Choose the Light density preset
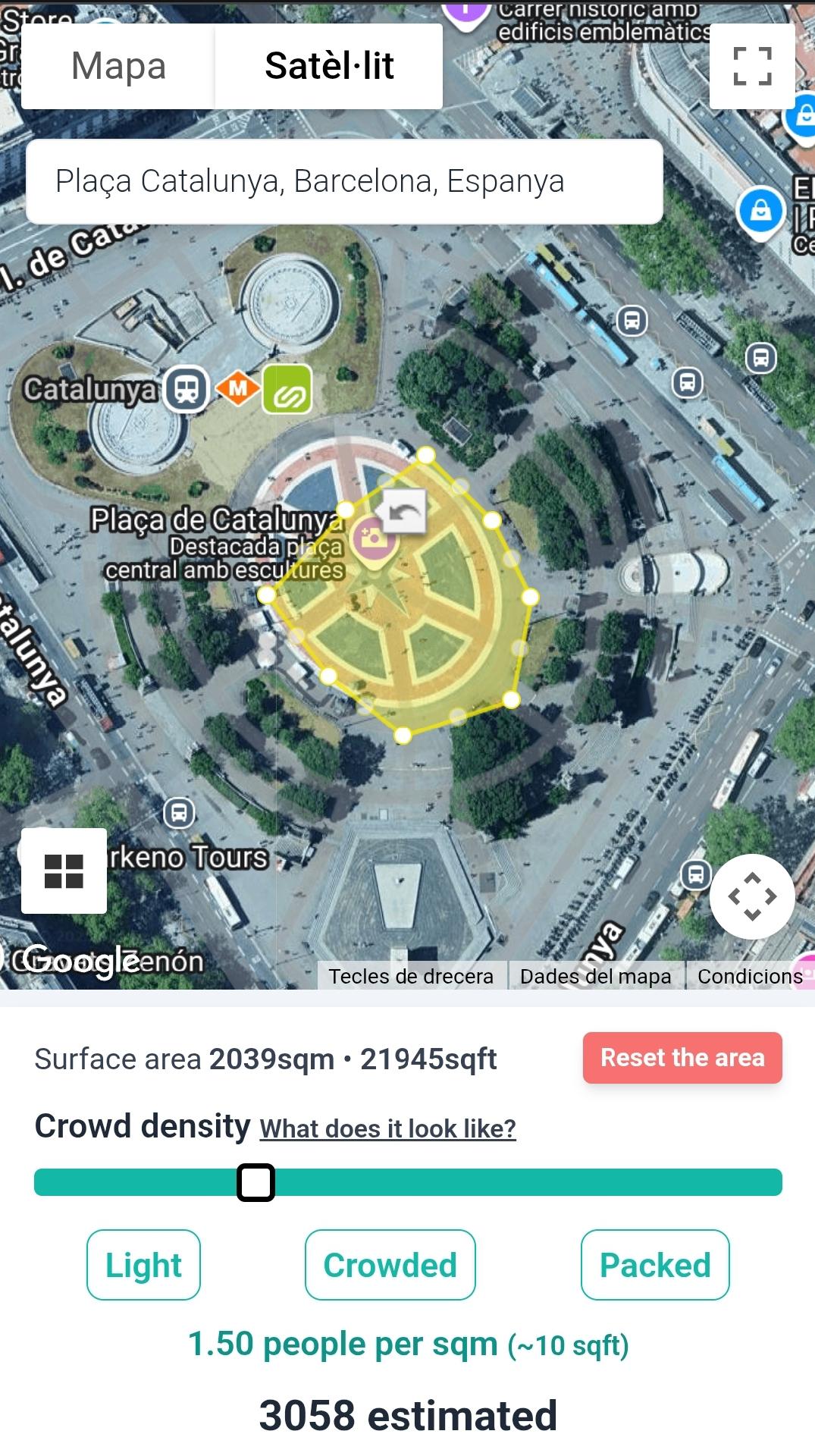Screen dimensions: 815x1456 (143, 1265)
